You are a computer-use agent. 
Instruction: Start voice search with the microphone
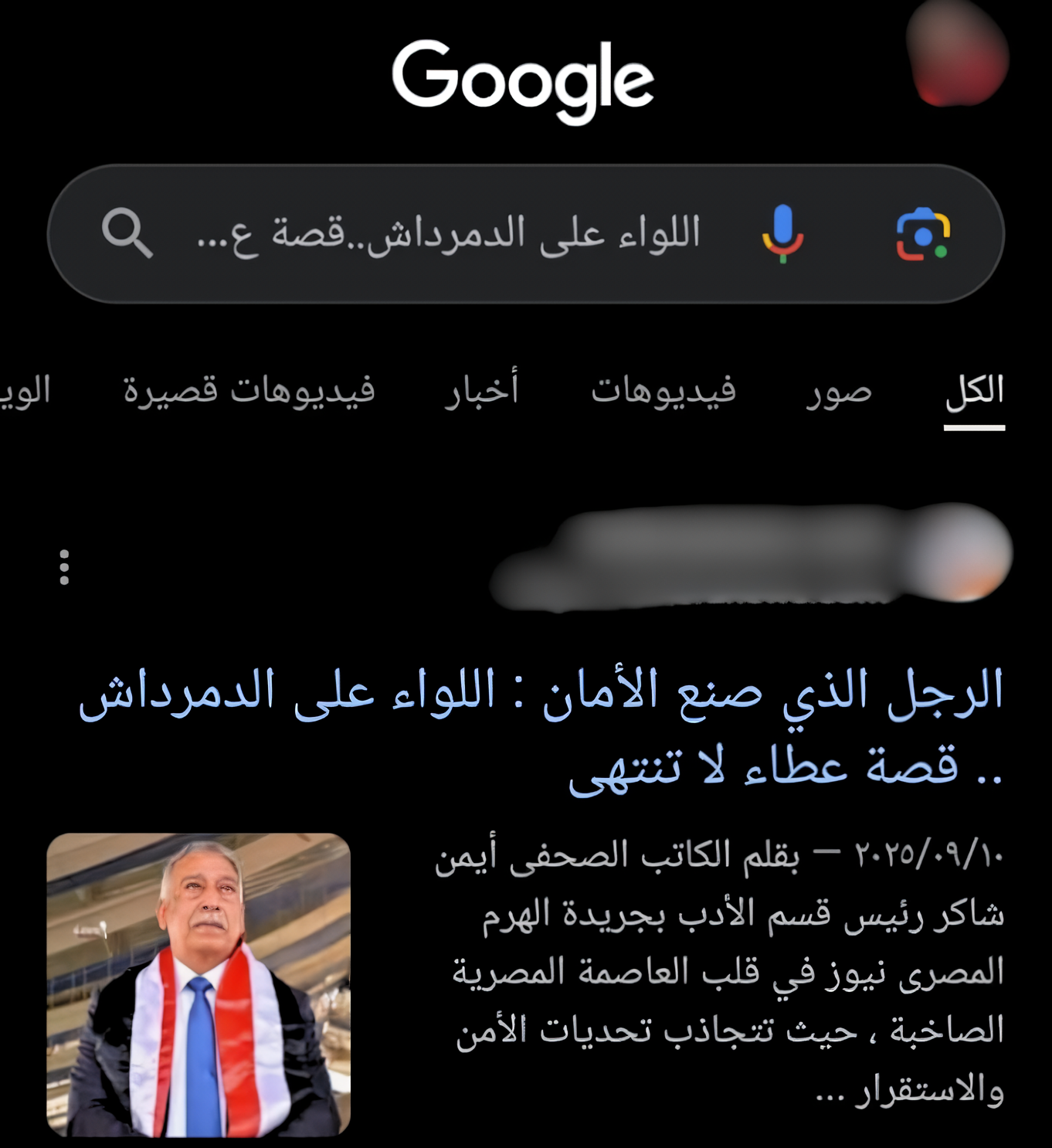point(782,233)
